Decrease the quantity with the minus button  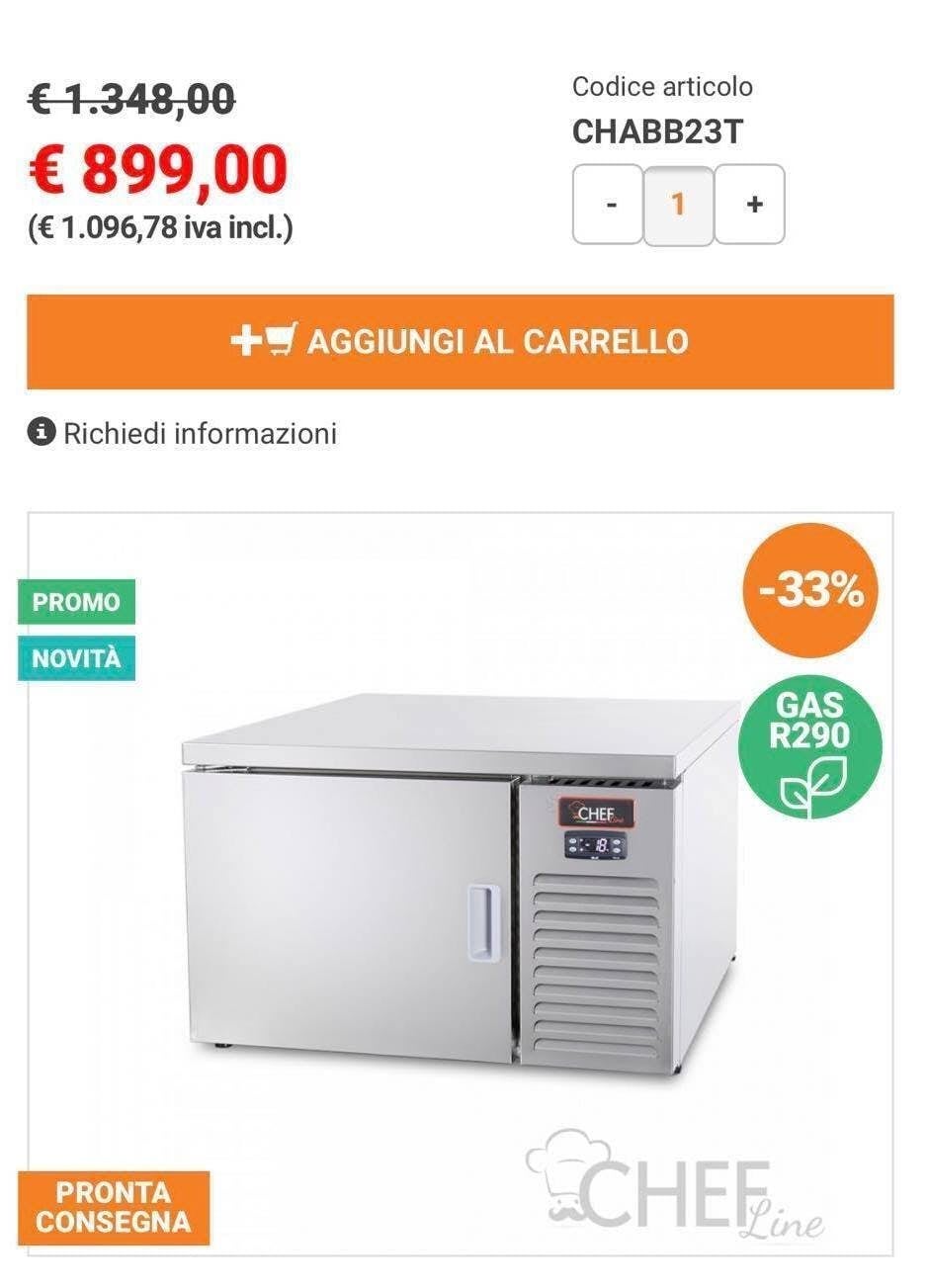(x=609, y=205)
